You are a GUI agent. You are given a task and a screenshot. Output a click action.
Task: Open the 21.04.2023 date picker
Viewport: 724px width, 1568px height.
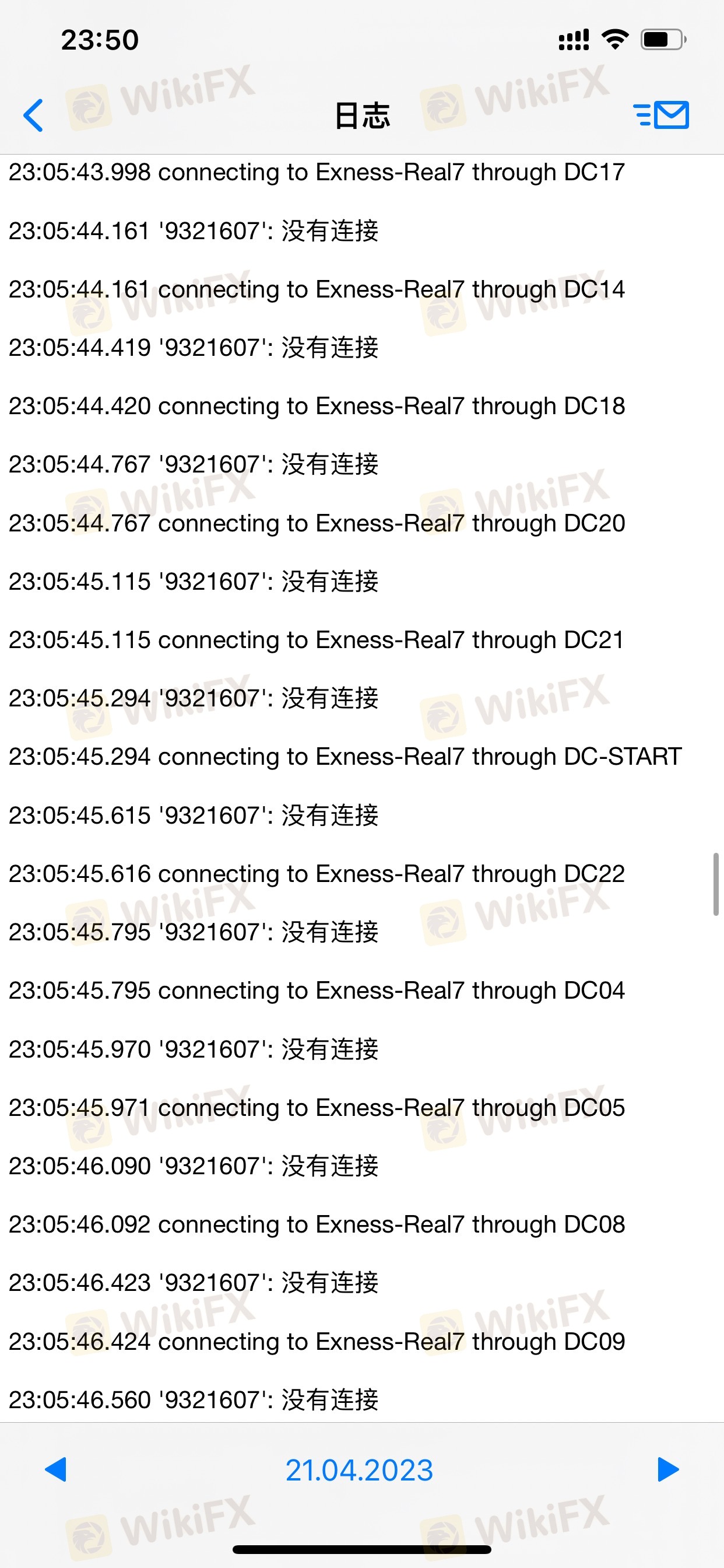[x=359, y=1471]
